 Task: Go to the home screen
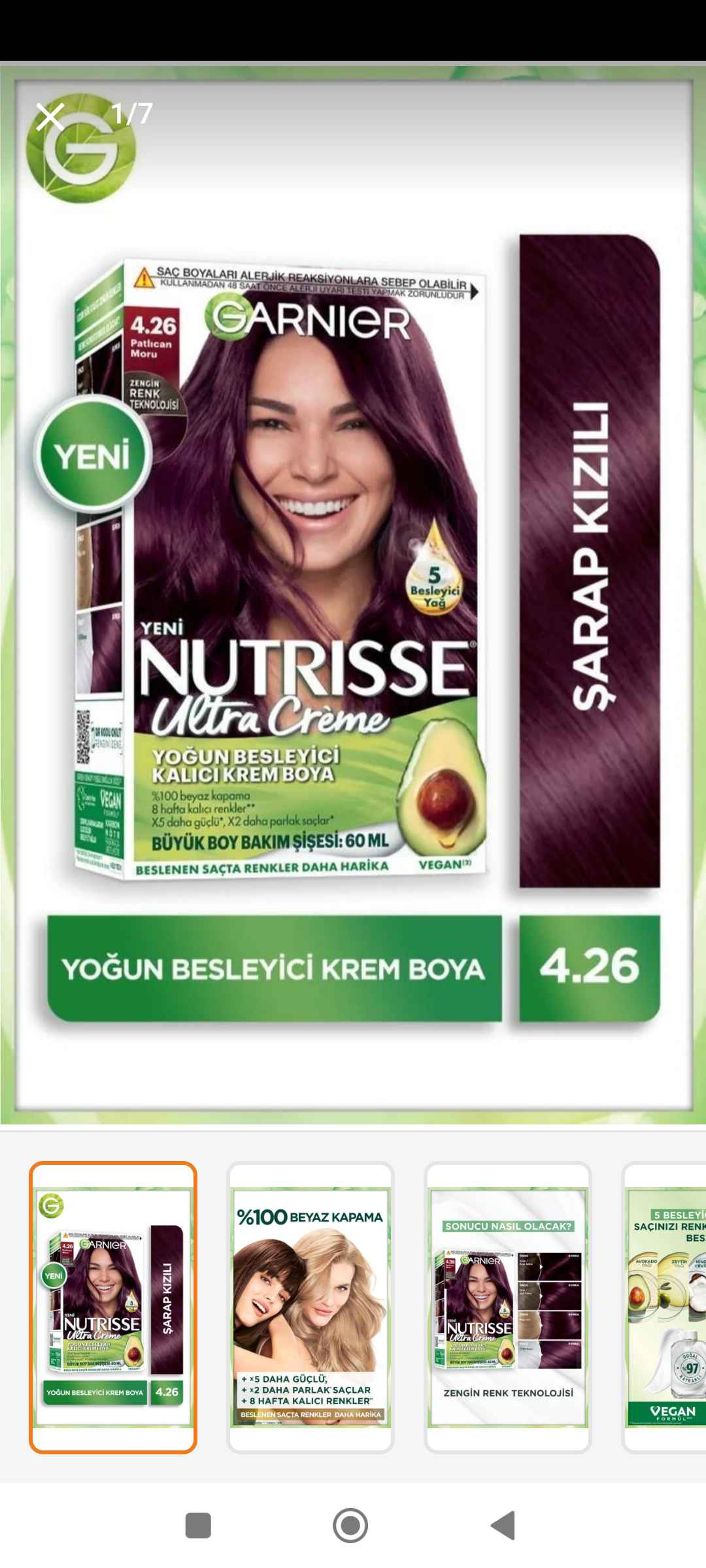point(350,1526)
